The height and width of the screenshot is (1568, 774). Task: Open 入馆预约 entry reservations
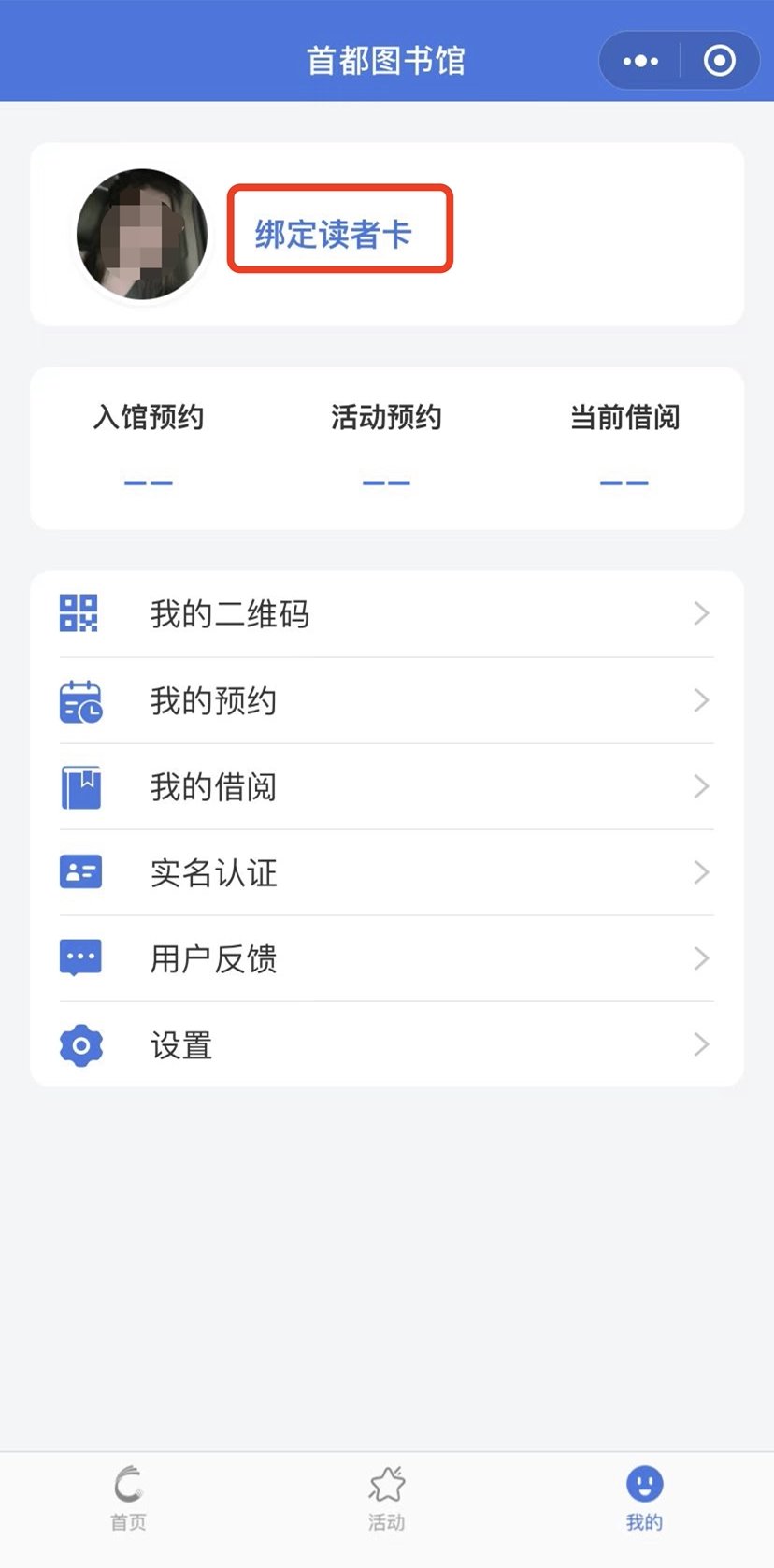(x=149, y=446)
